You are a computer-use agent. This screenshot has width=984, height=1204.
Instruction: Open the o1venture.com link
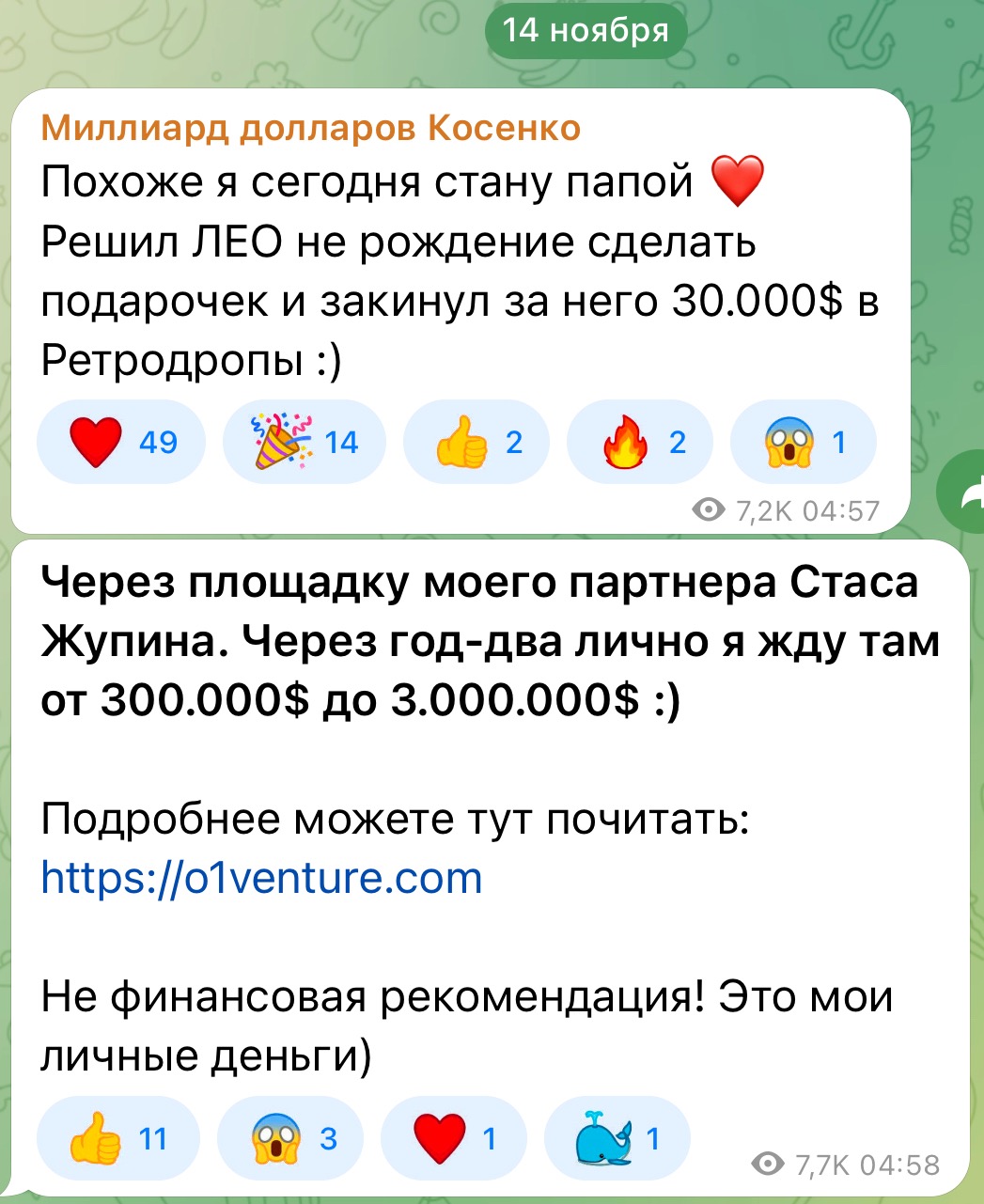point(261,878)
